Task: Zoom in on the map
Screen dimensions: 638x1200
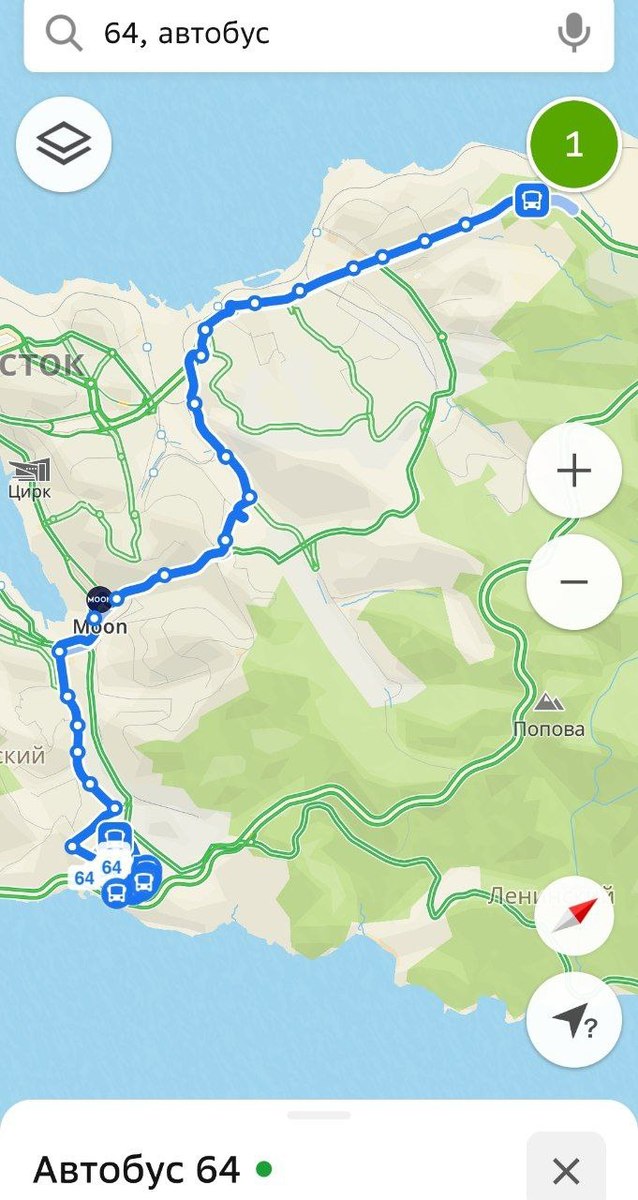Action: [574, 470]
